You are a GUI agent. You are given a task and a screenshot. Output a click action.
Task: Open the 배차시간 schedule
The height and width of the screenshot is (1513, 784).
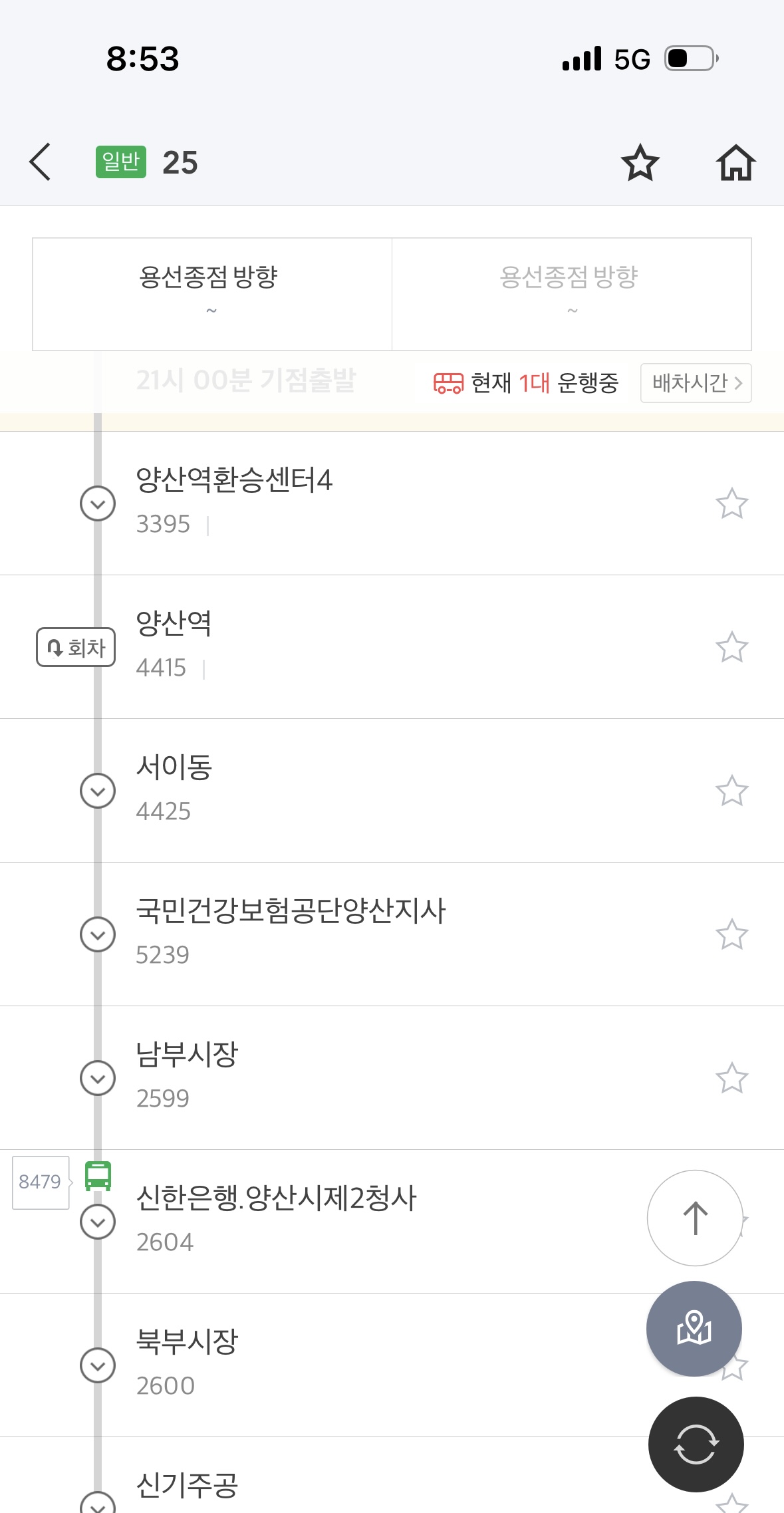coord(696,383)
